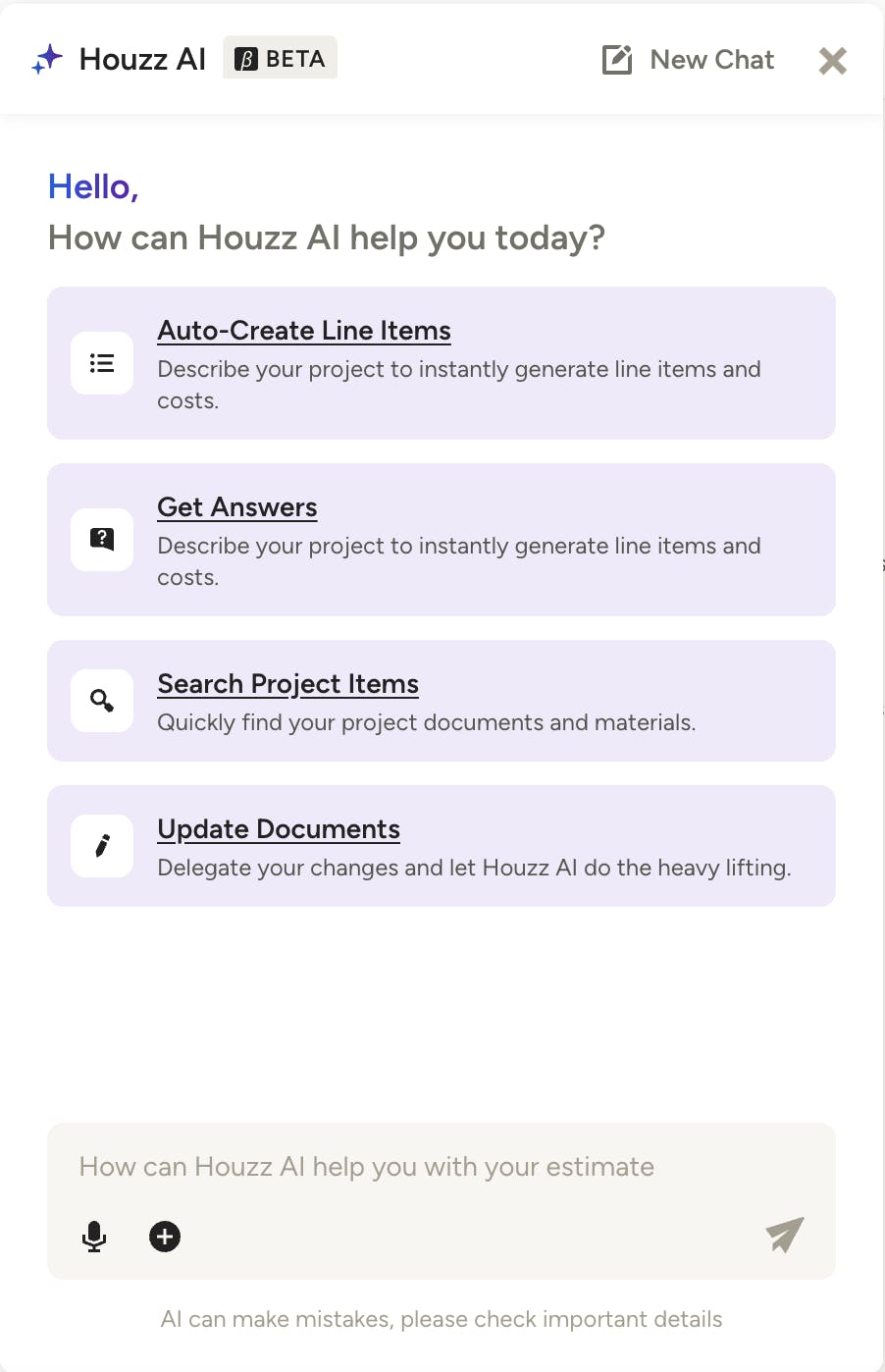Choose Search Project Items
The image size is (885, 1372).
(442, 701)
